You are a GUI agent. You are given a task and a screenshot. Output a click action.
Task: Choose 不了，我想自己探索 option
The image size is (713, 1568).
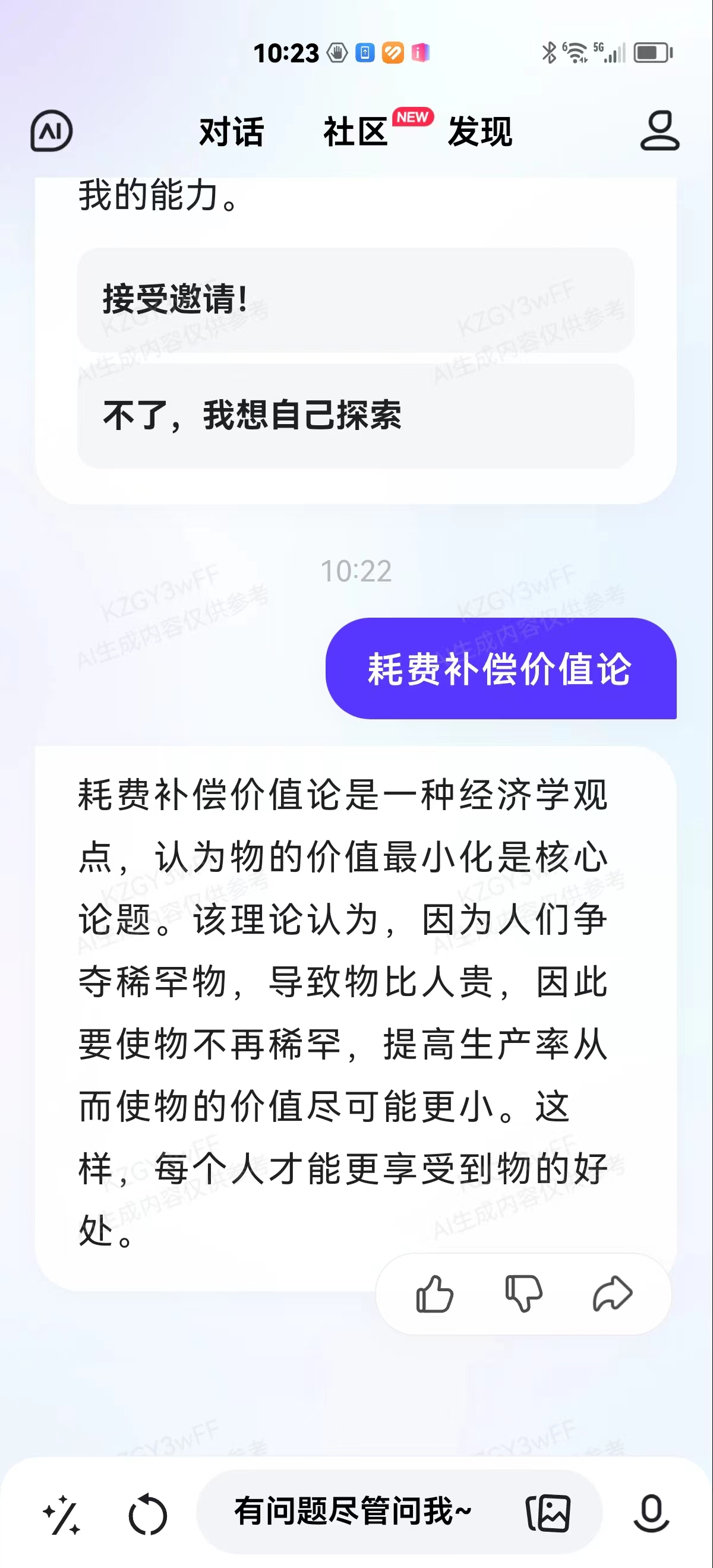point(355,416)
